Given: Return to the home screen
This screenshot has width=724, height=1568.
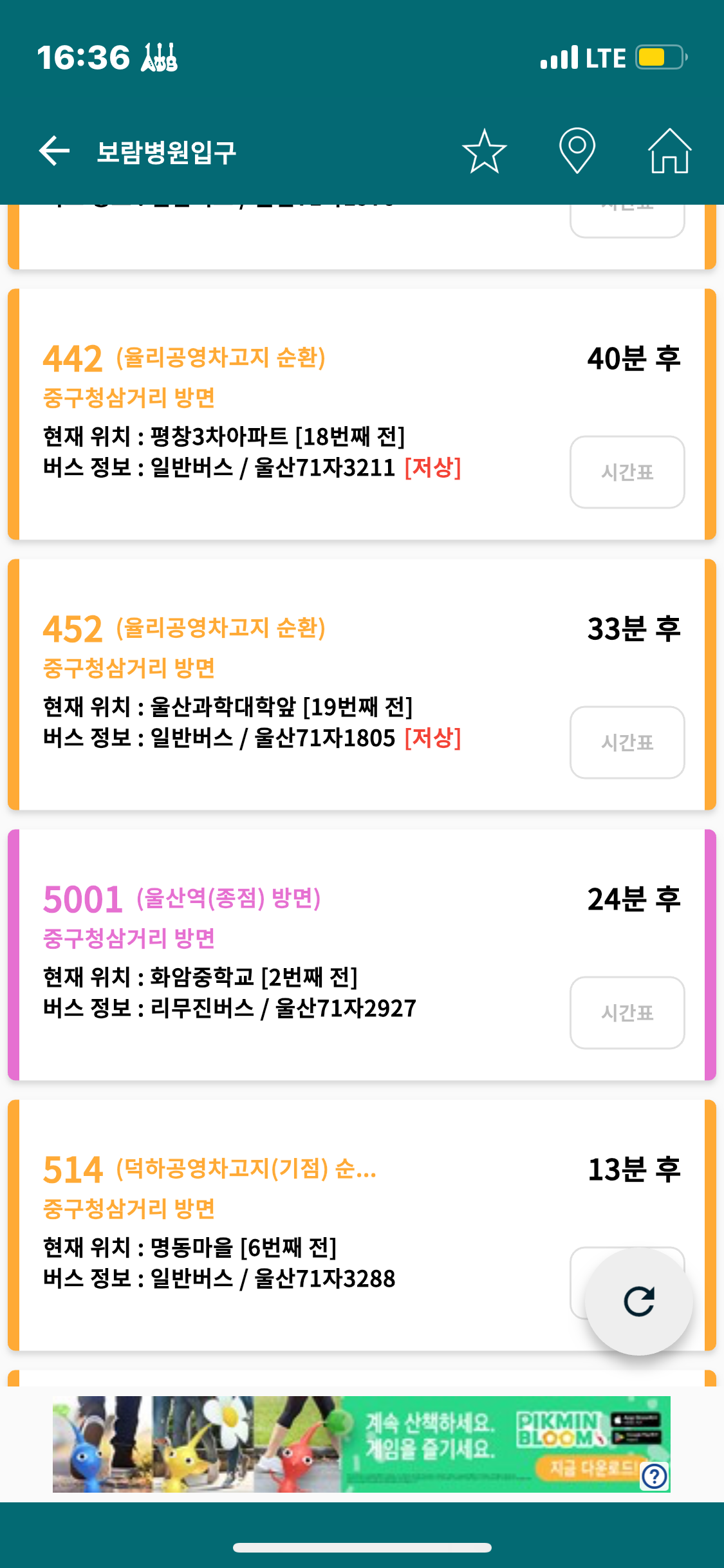Looking at the screenshot, I should pos(669,151).
